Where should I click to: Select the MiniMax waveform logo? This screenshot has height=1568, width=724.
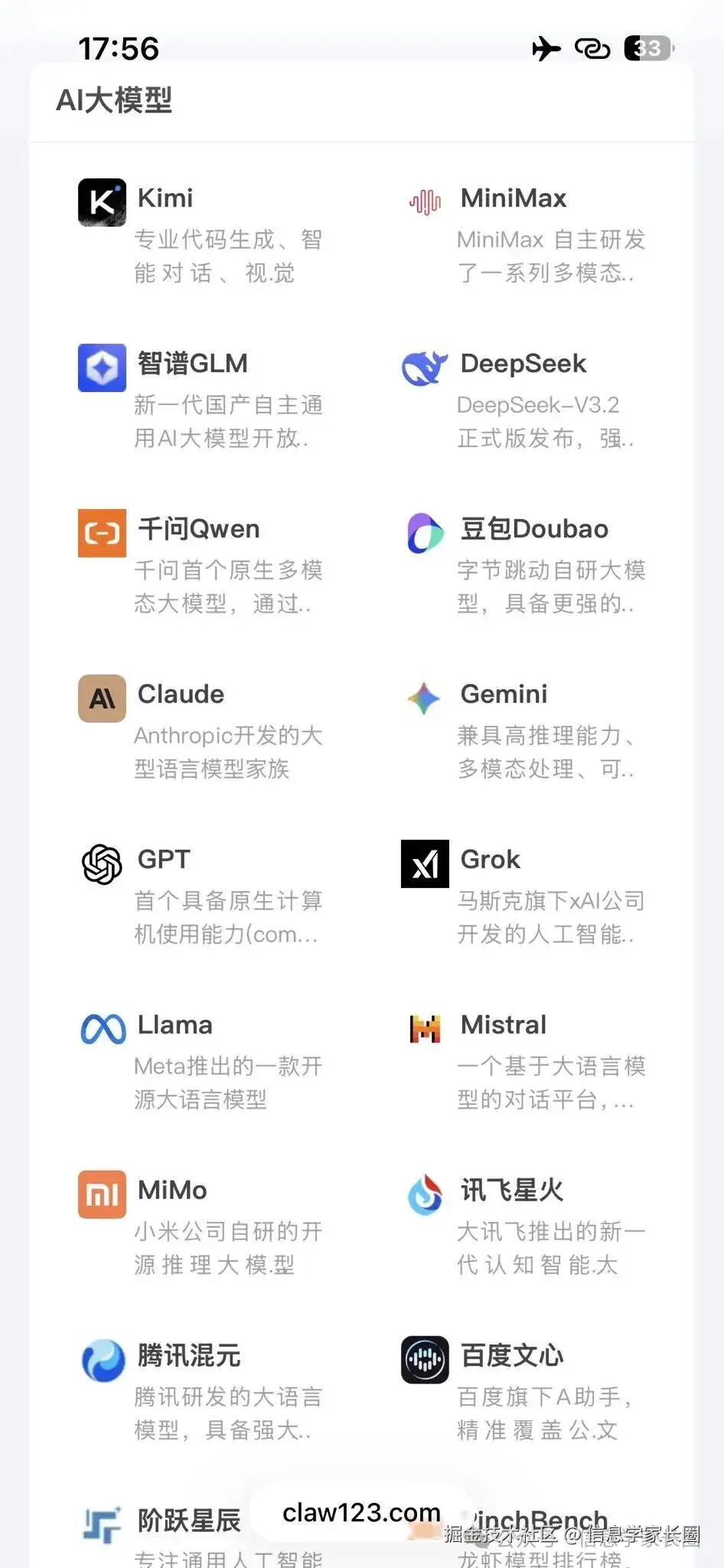[425, 201]
